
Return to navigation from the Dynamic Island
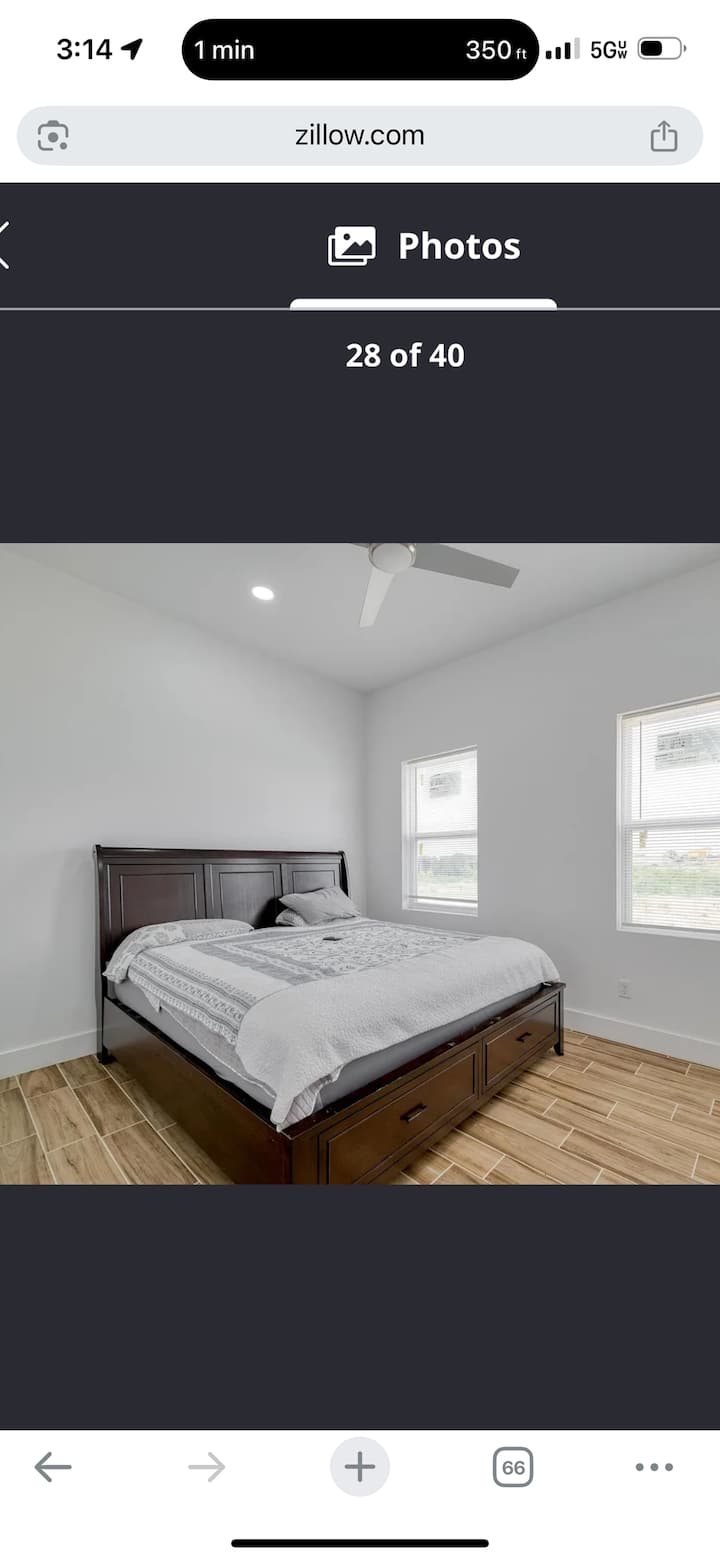[360, 50]
